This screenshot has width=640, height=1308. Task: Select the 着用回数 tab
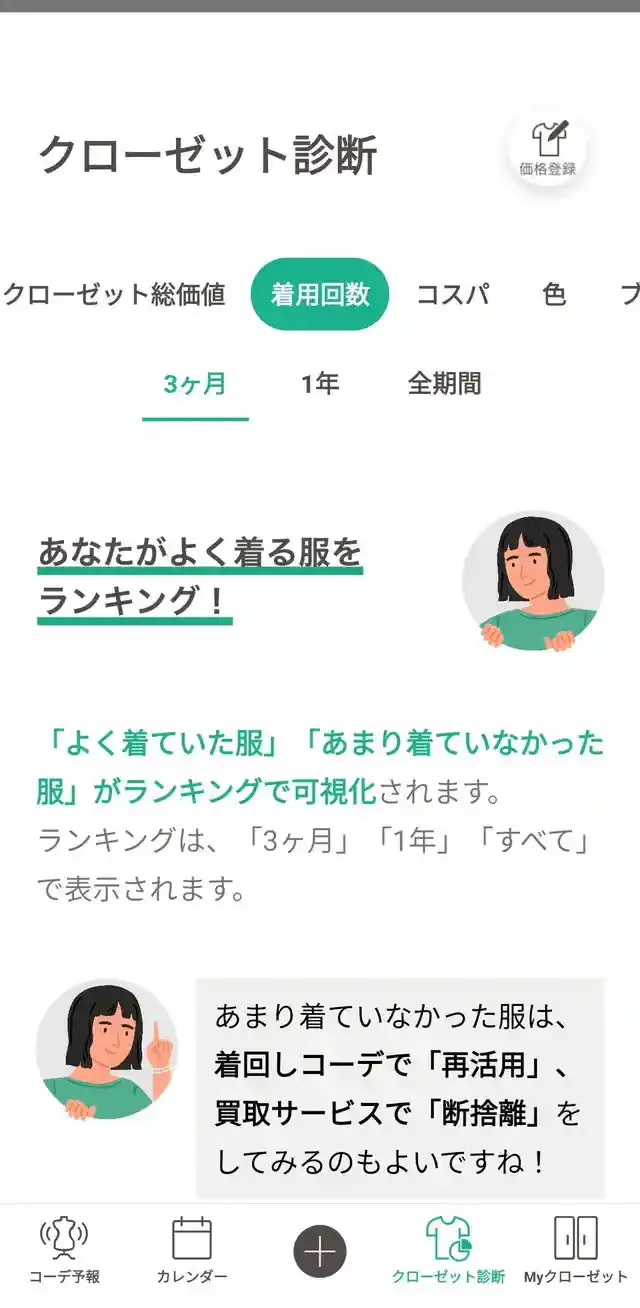pos(319,294)
